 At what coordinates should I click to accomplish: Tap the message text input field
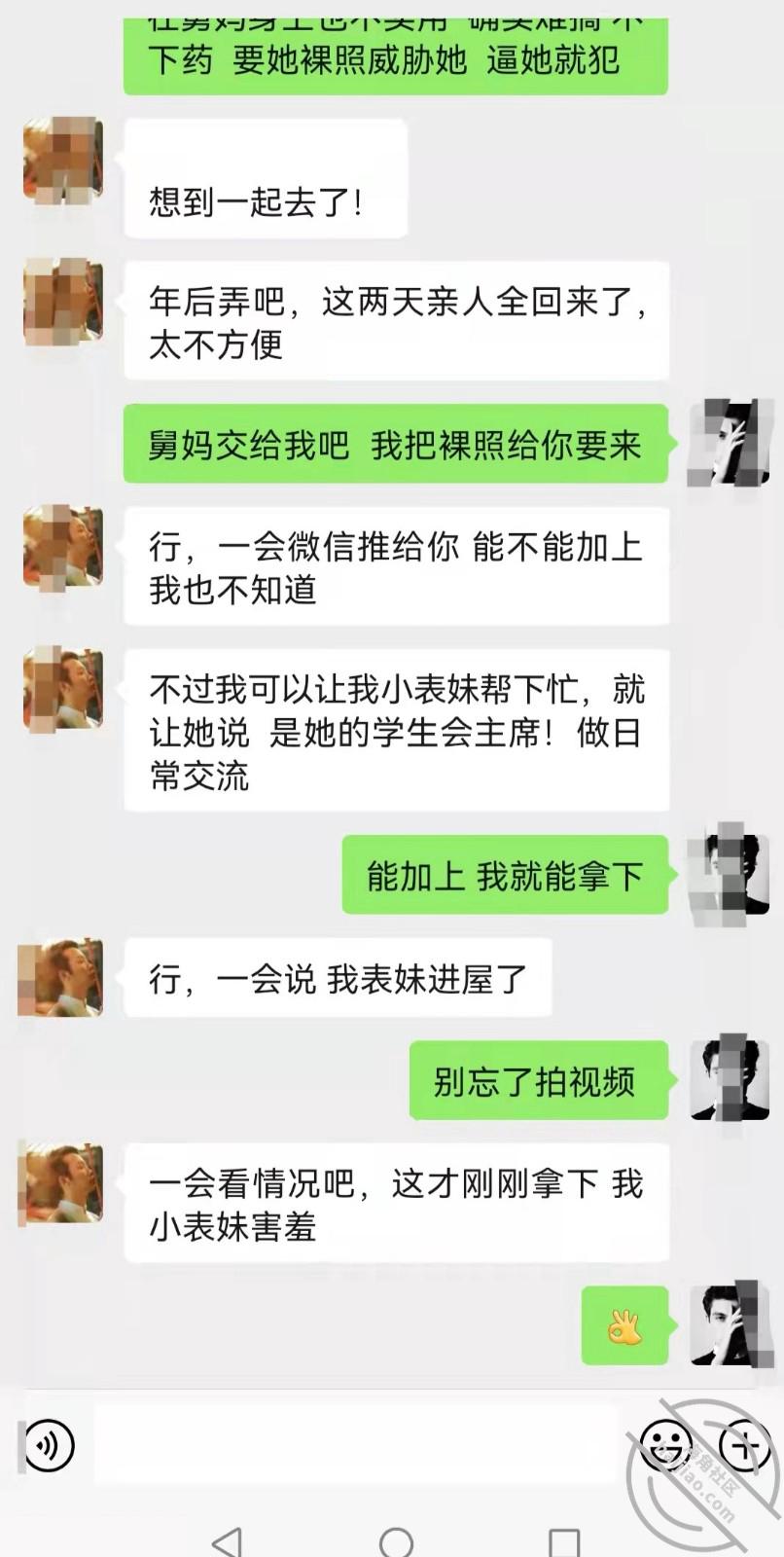(x=356, y=1444)
